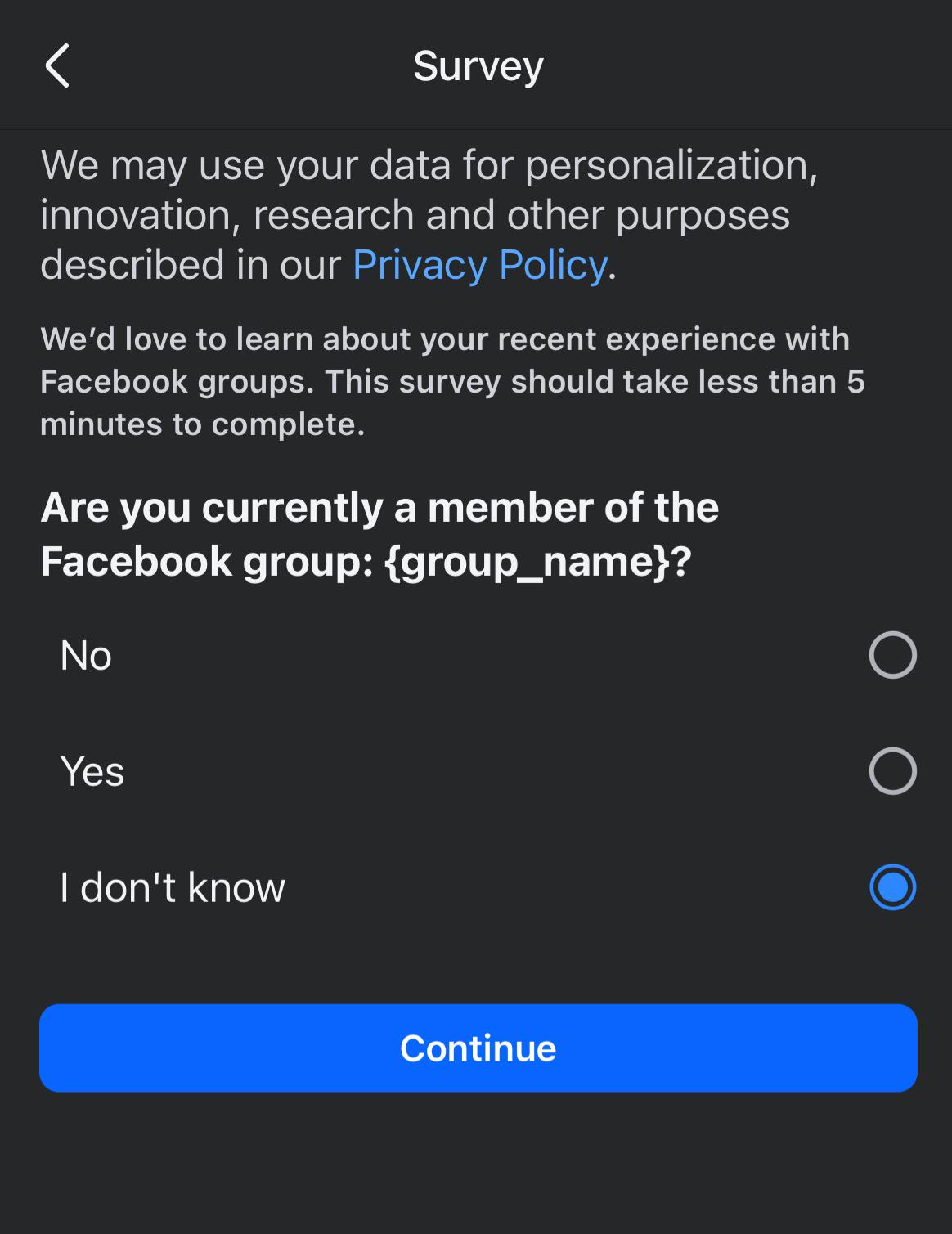Tap the I don't know radio button
Viewport: 952px width, 1234px height.
point(891,887)
